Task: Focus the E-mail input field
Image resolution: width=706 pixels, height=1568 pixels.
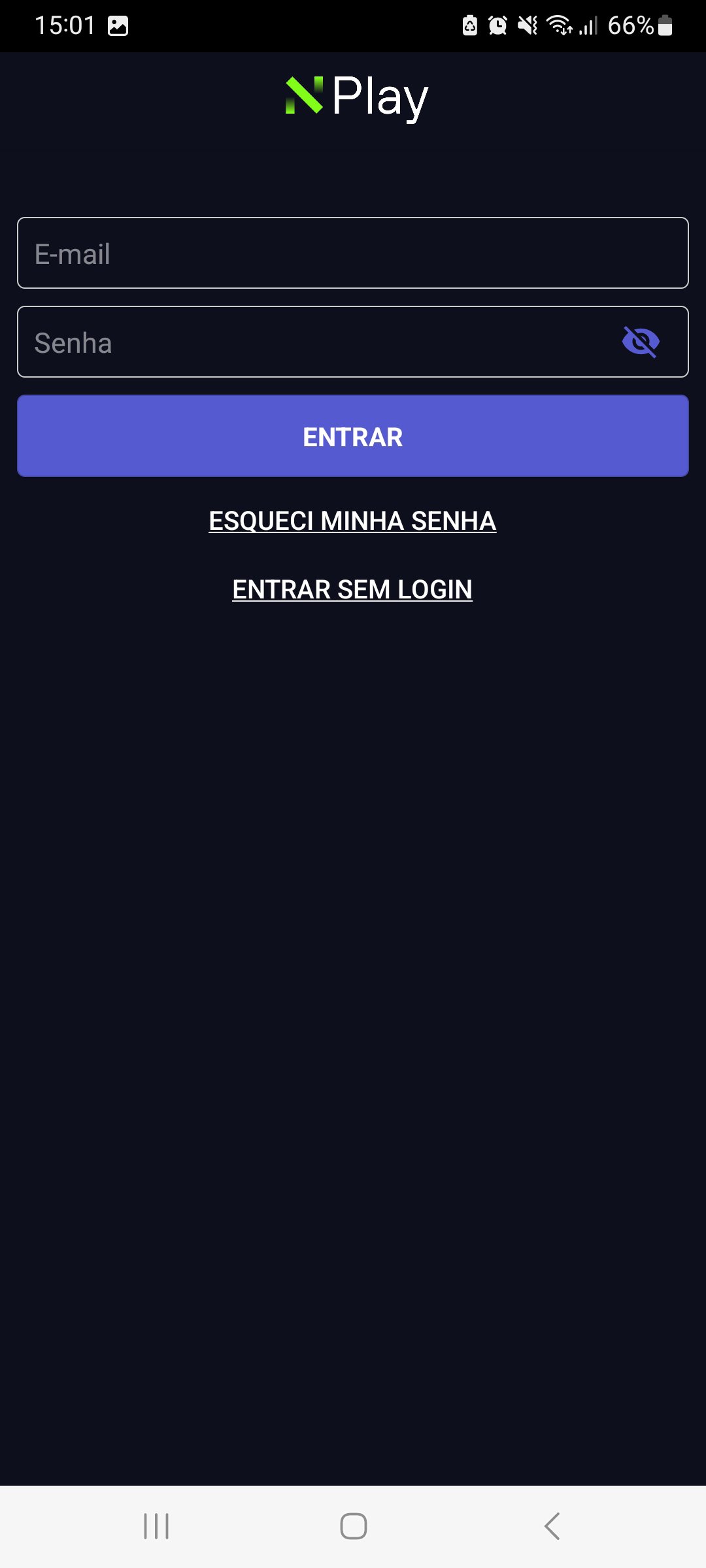Action: (x=353, y=253)
